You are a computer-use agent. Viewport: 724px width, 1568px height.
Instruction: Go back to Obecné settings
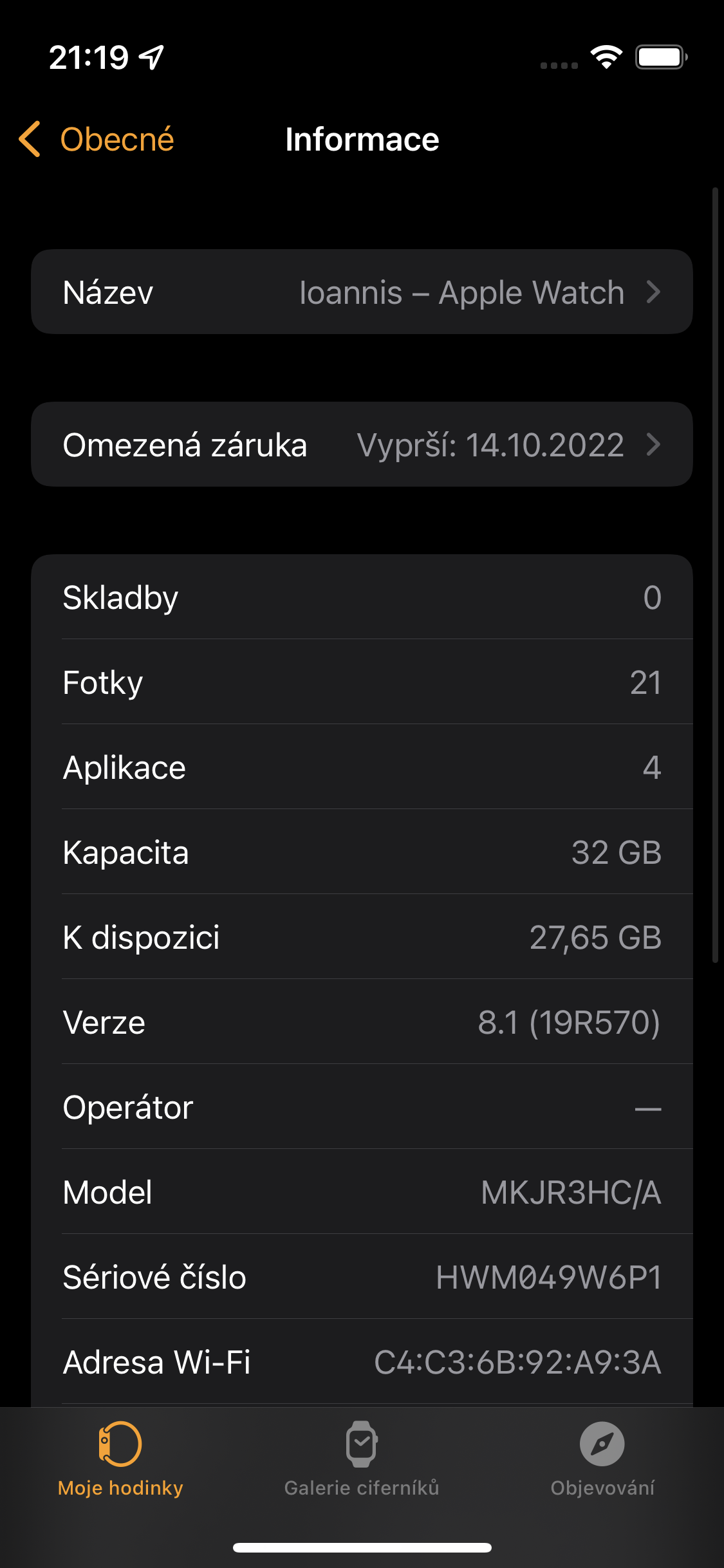click(97, 139)
